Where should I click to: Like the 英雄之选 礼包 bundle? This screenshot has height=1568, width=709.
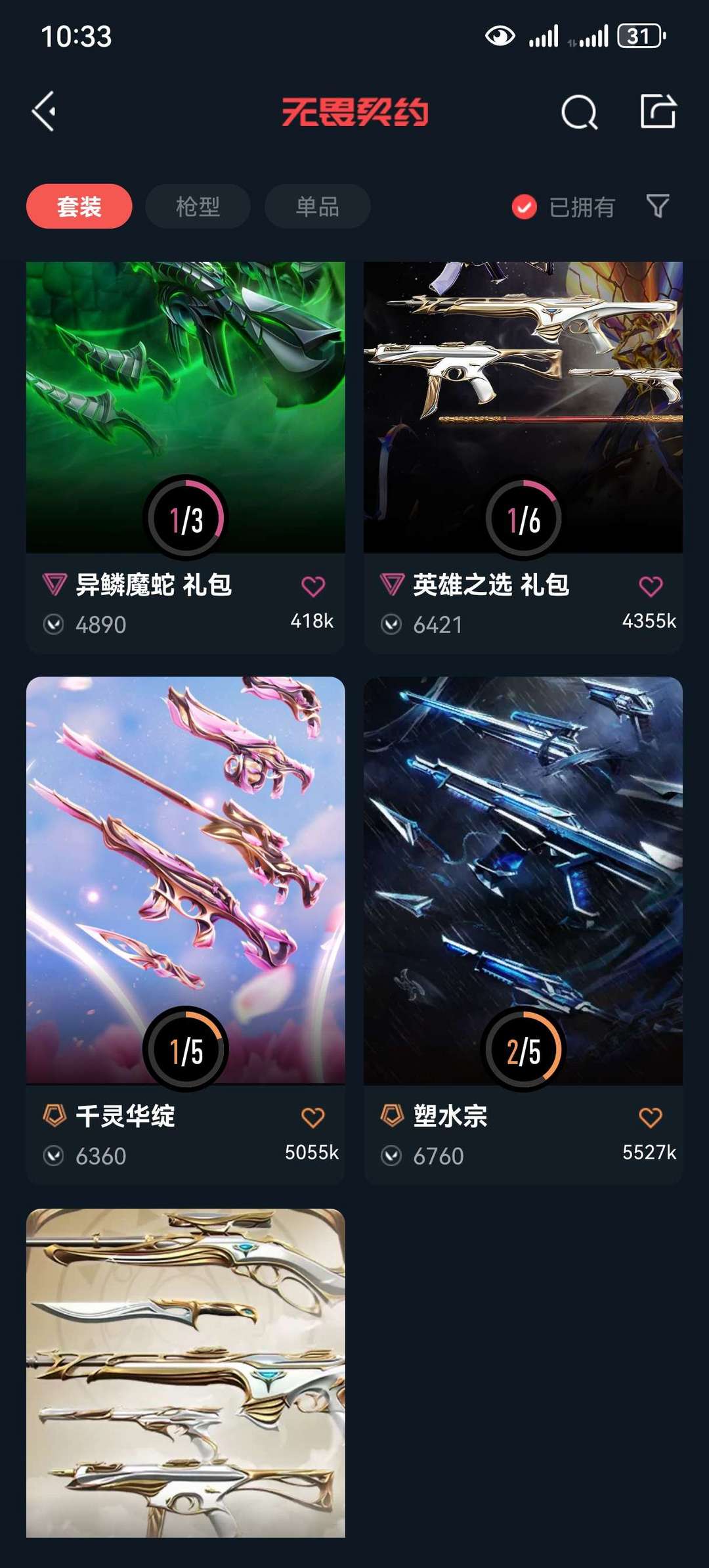tap(651, 586)
